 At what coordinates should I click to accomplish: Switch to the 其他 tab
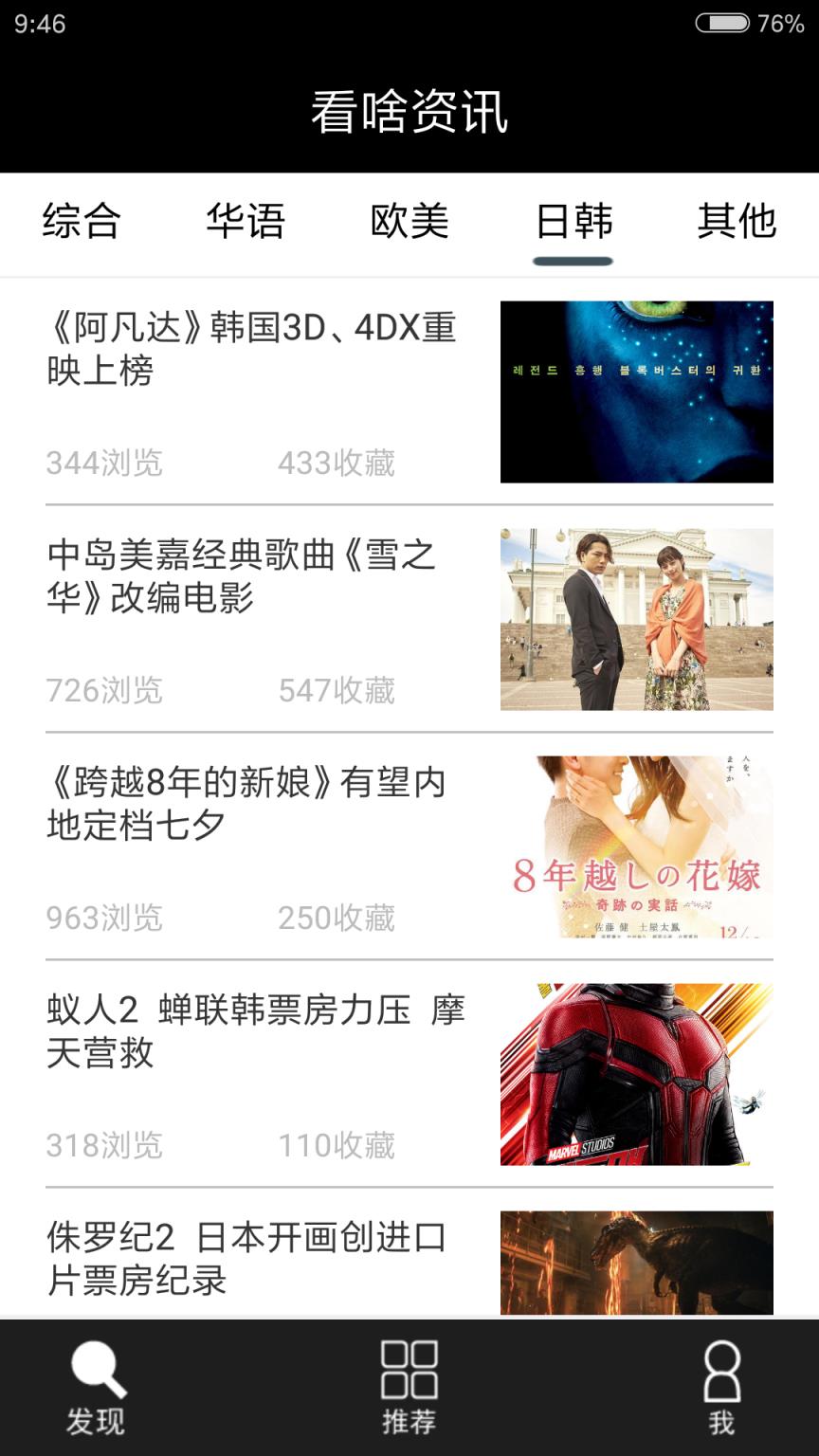tap(737, 223)
